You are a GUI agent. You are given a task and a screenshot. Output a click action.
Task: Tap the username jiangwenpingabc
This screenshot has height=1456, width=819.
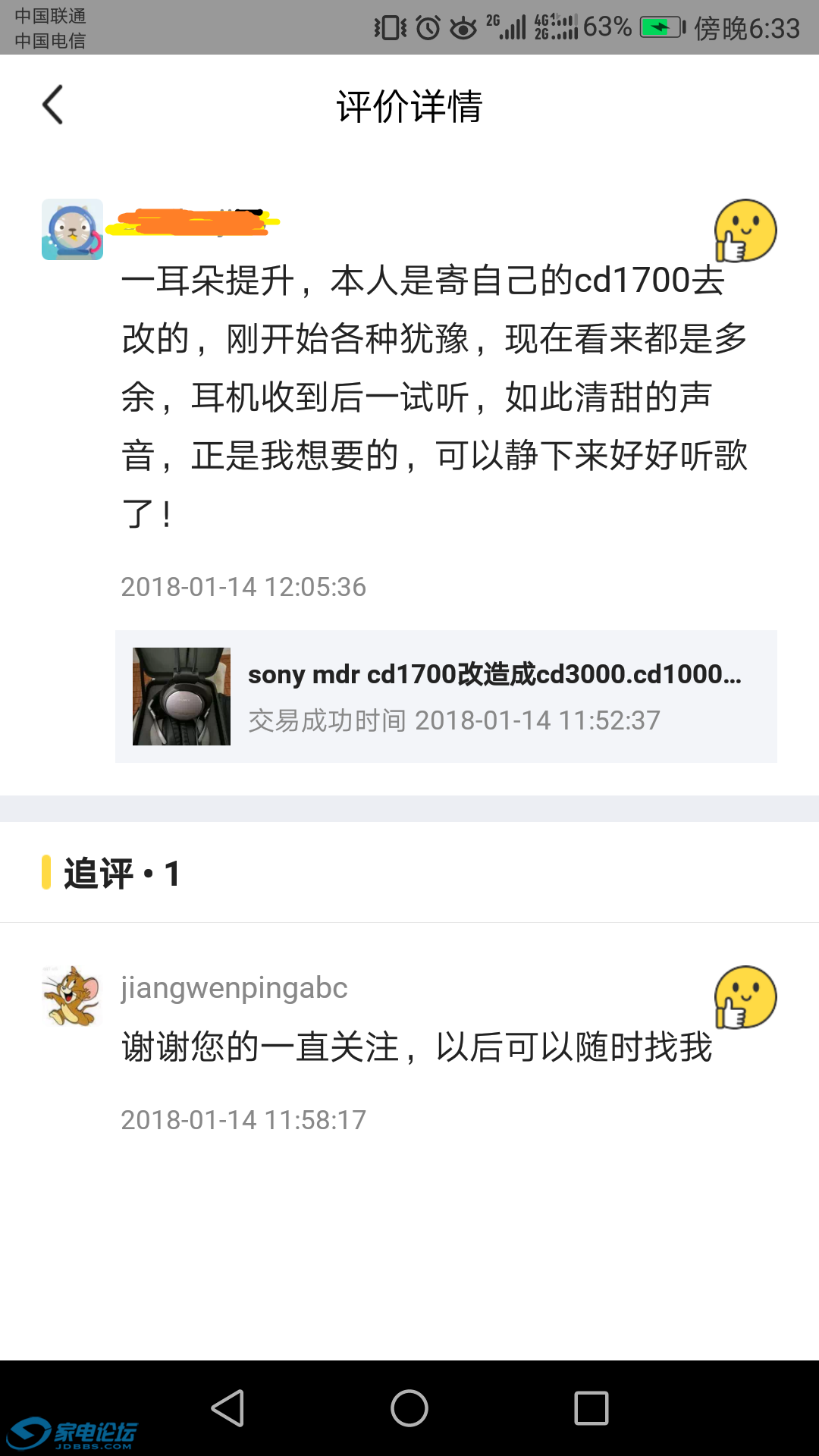(234, 988)
